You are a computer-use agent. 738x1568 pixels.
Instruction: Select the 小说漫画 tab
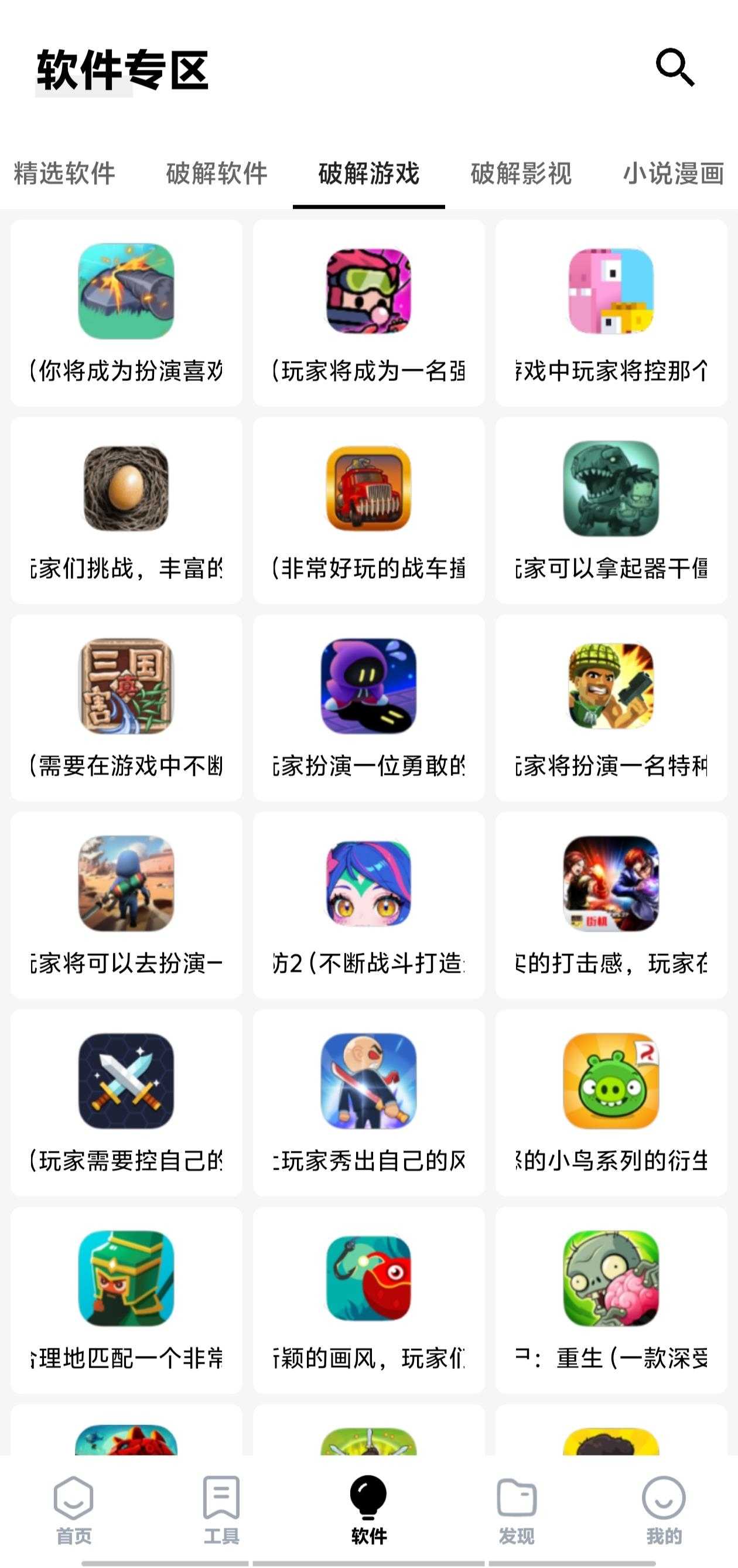click(x=673, y=174)
